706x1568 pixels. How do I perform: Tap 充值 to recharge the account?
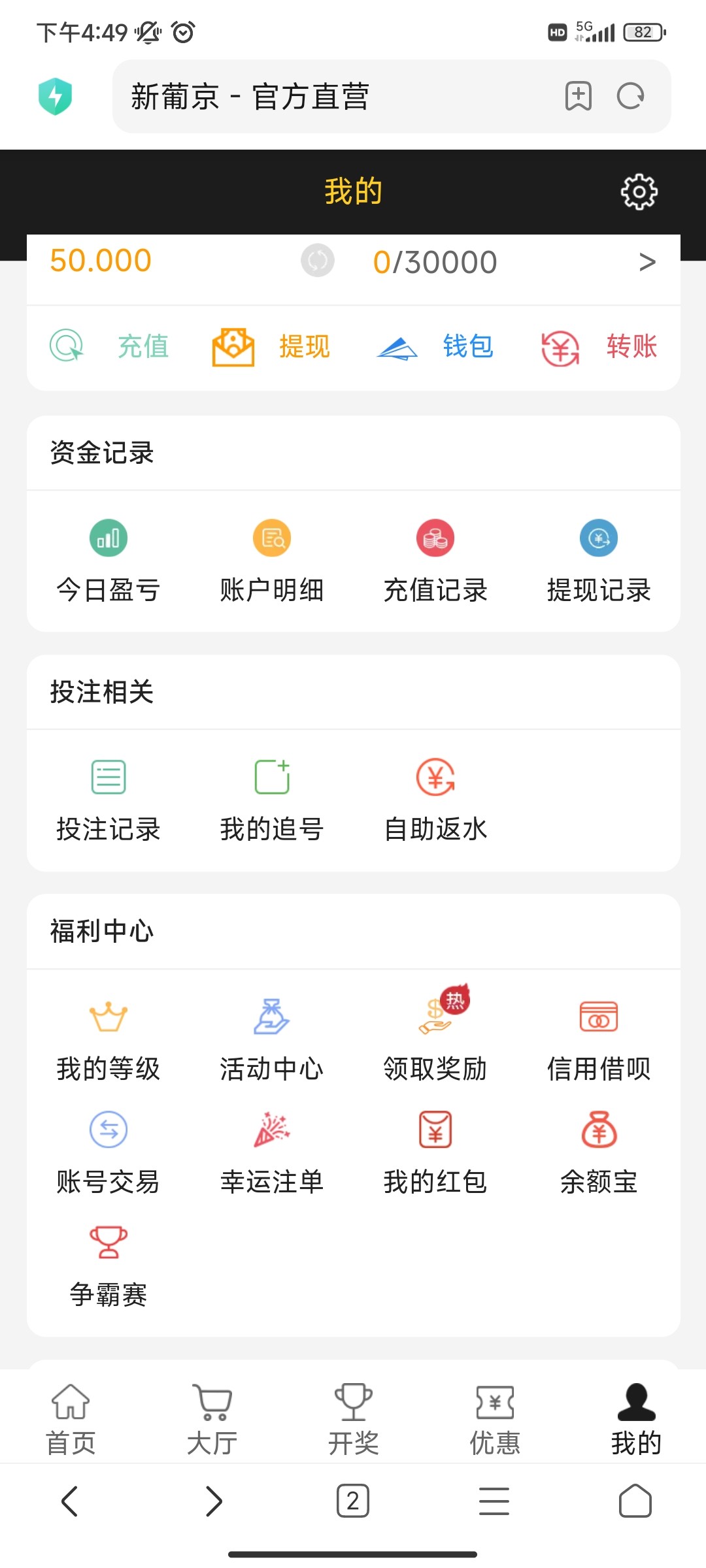(110, 346)
